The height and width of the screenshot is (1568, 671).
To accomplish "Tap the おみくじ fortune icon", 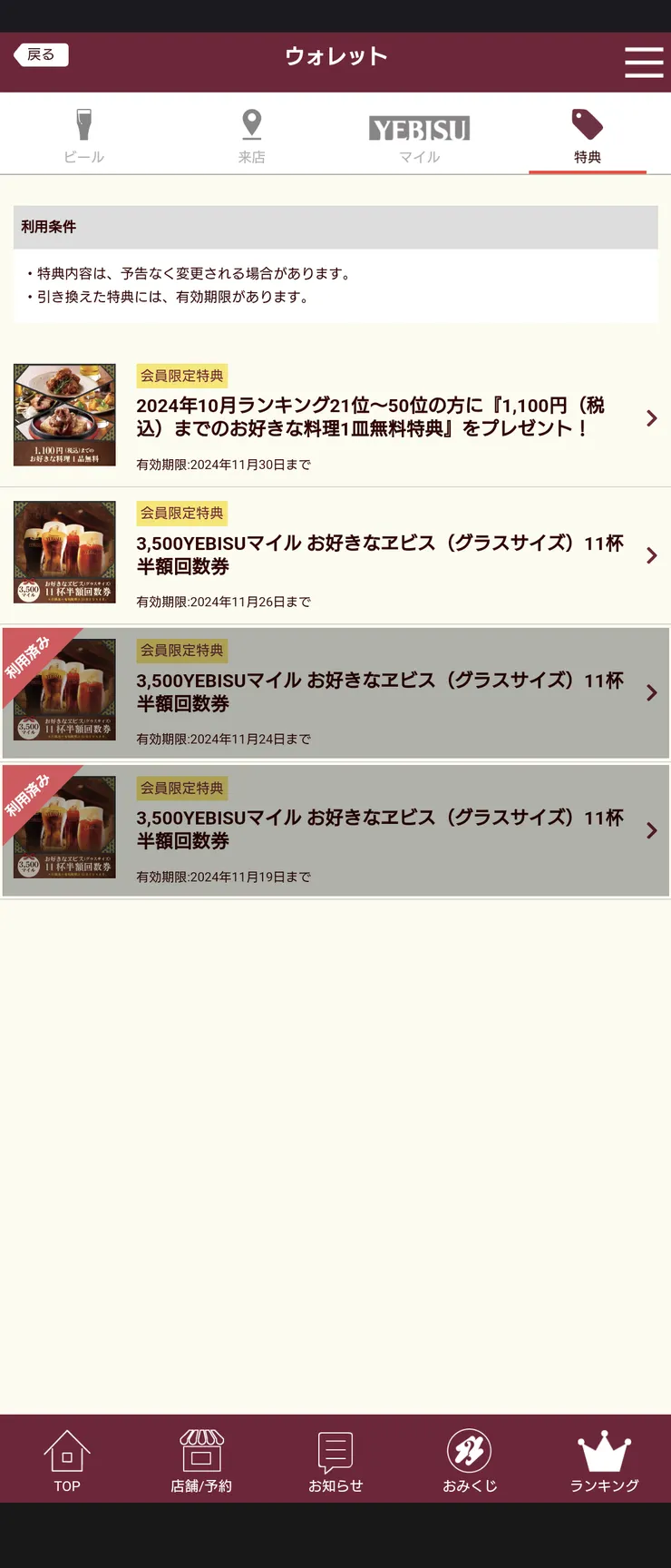I will click(469, 1453).
